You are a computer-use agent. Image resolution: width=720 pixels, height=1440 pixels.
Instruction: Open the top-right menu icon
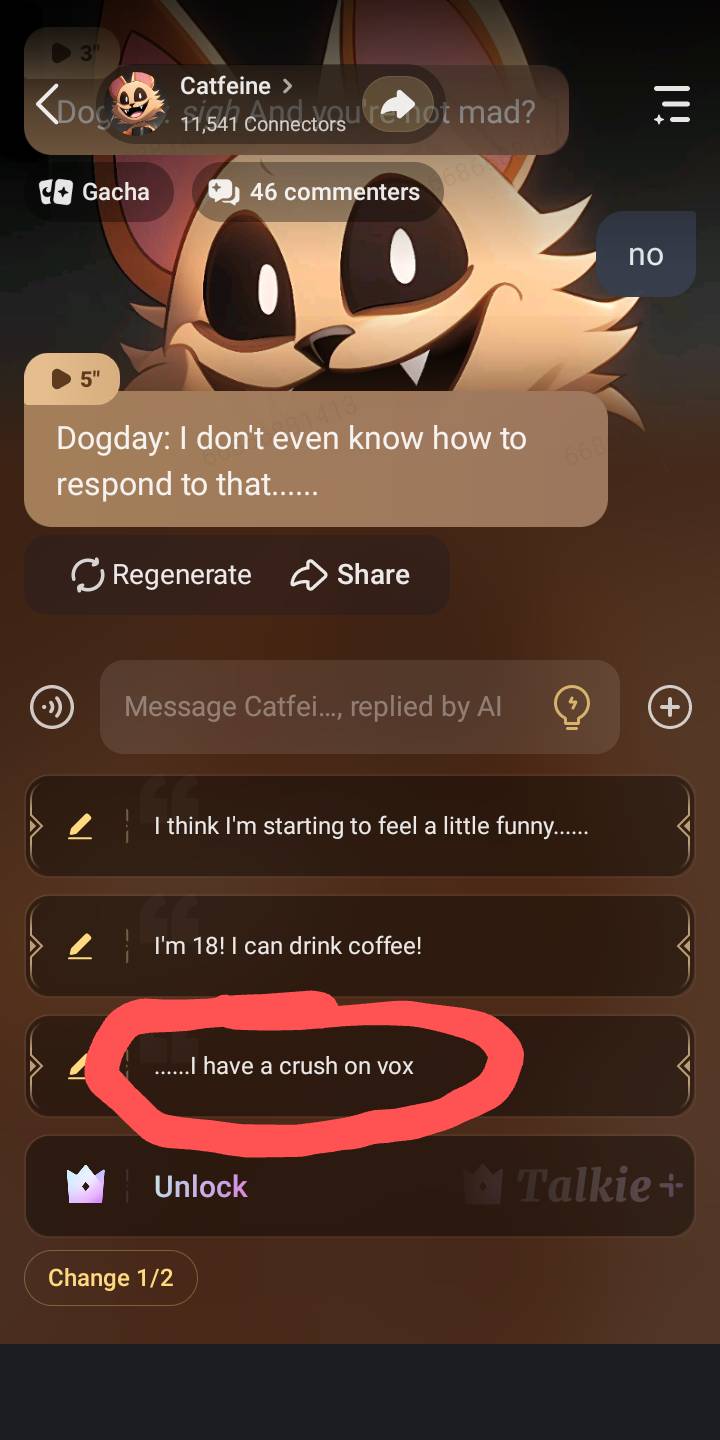[671, 105]
